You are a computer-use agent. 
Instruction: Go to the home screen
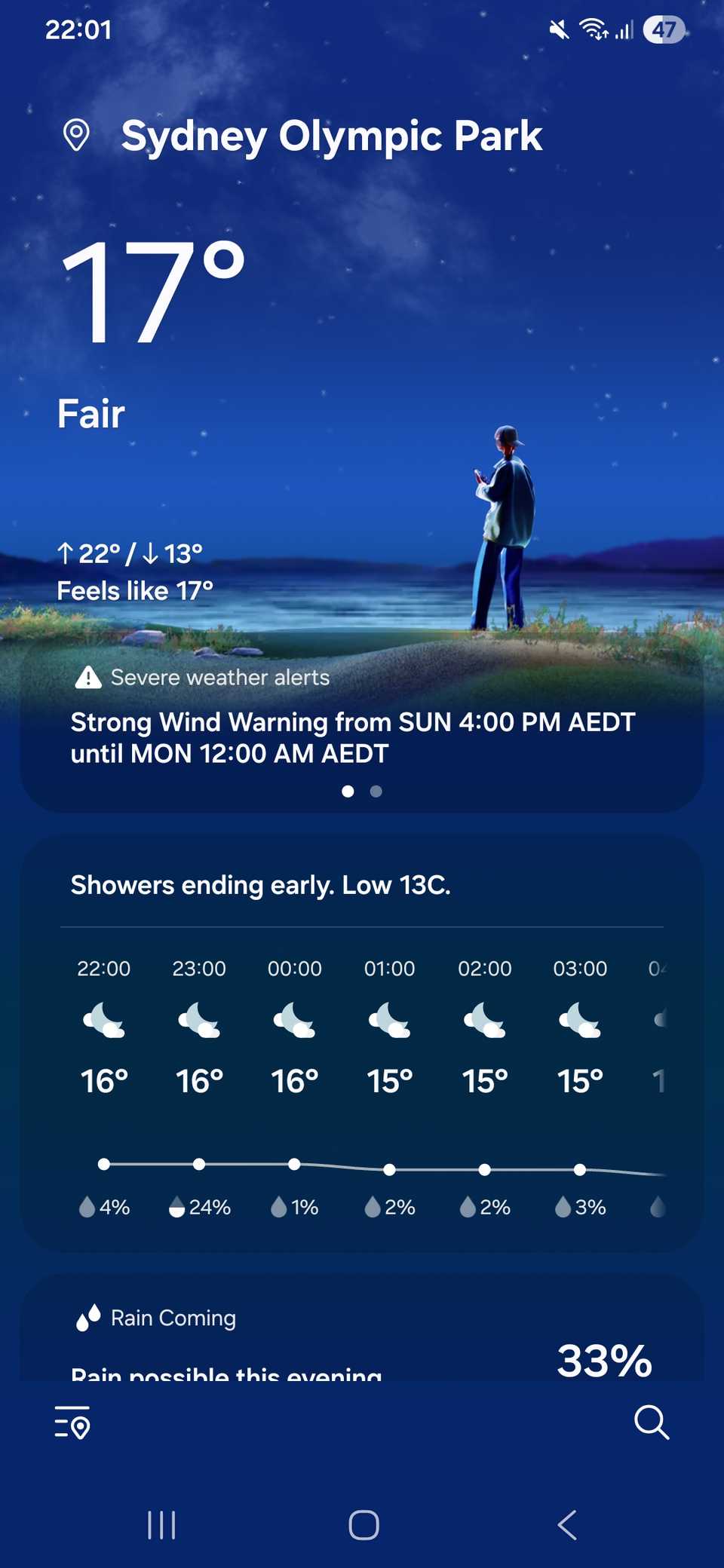(x=364, y=1525)
